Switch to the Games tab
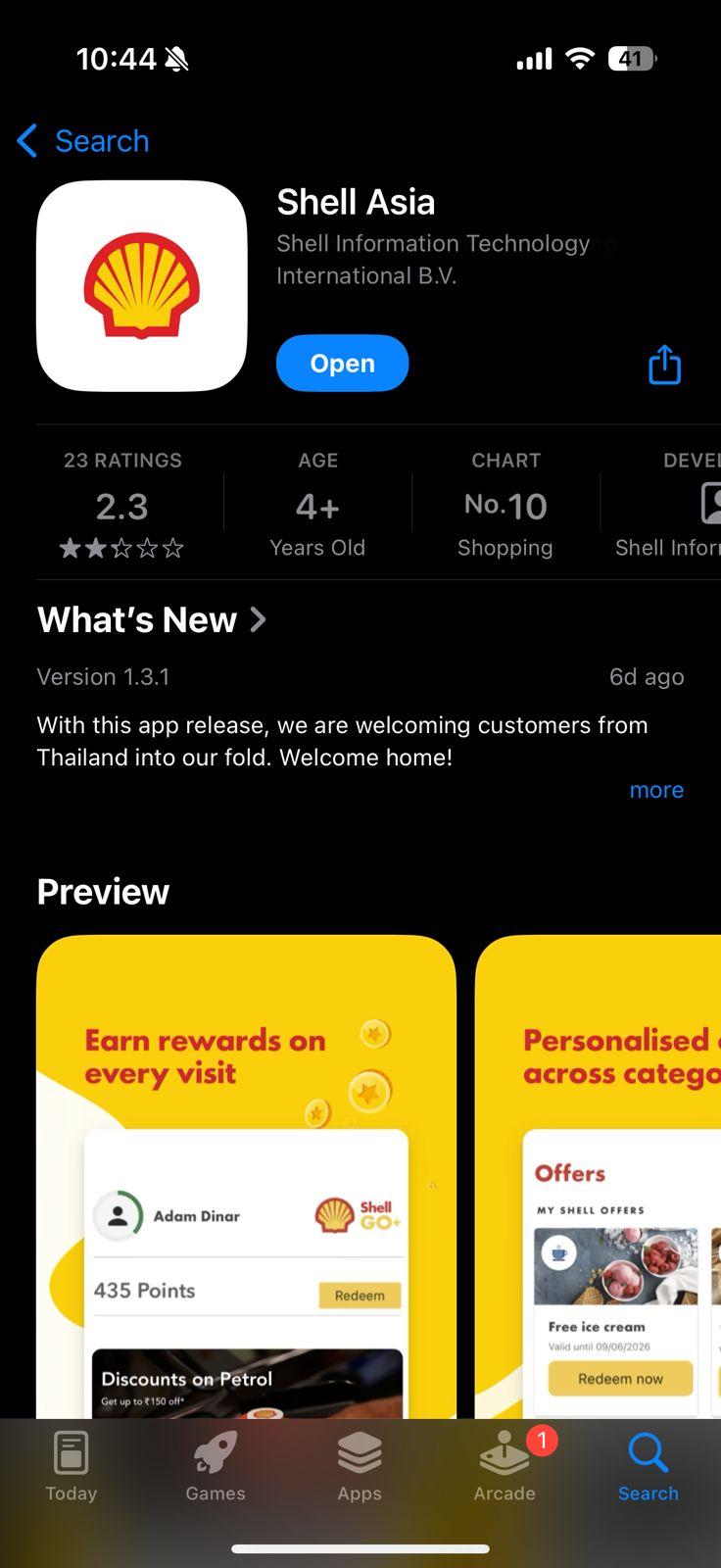 tap(216, 1466)
